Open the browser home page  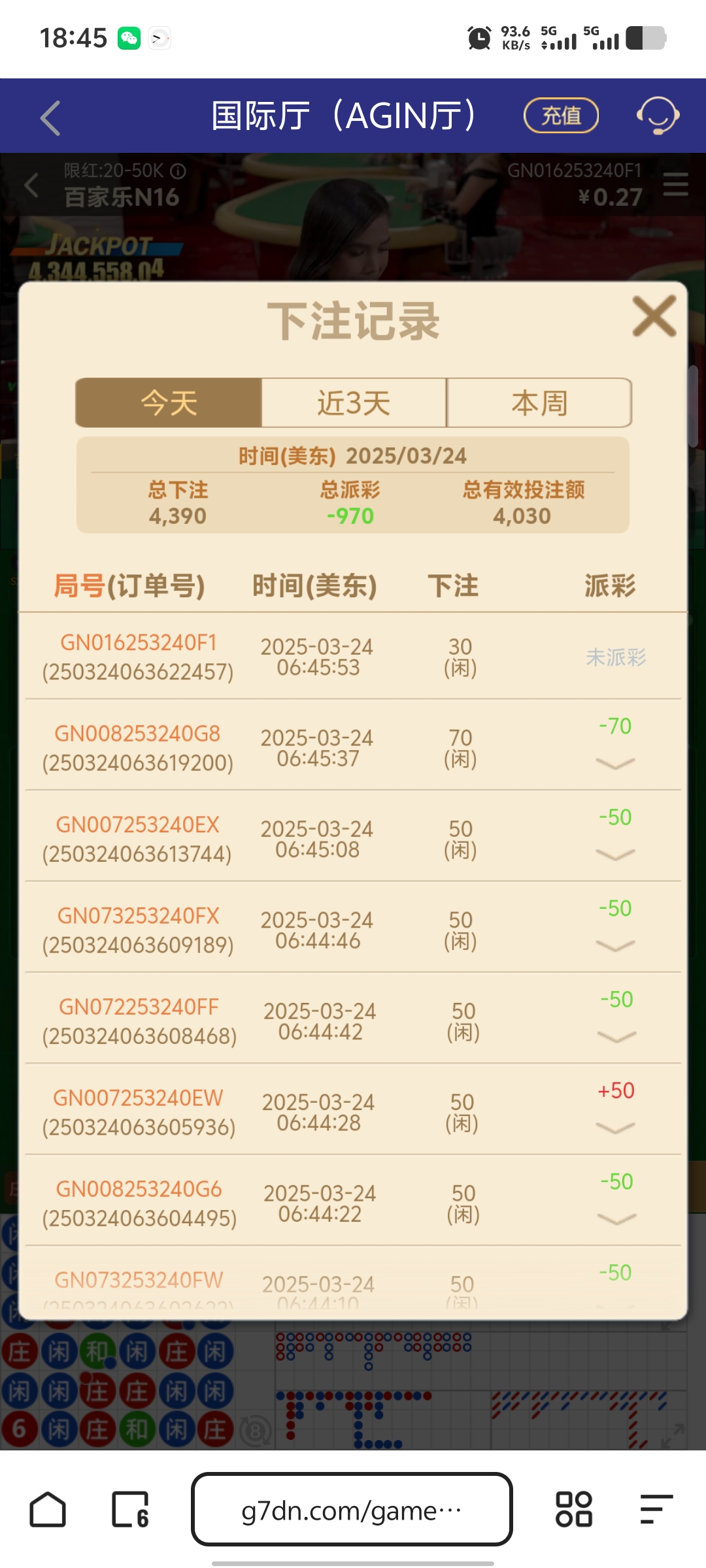point(48,1510)
